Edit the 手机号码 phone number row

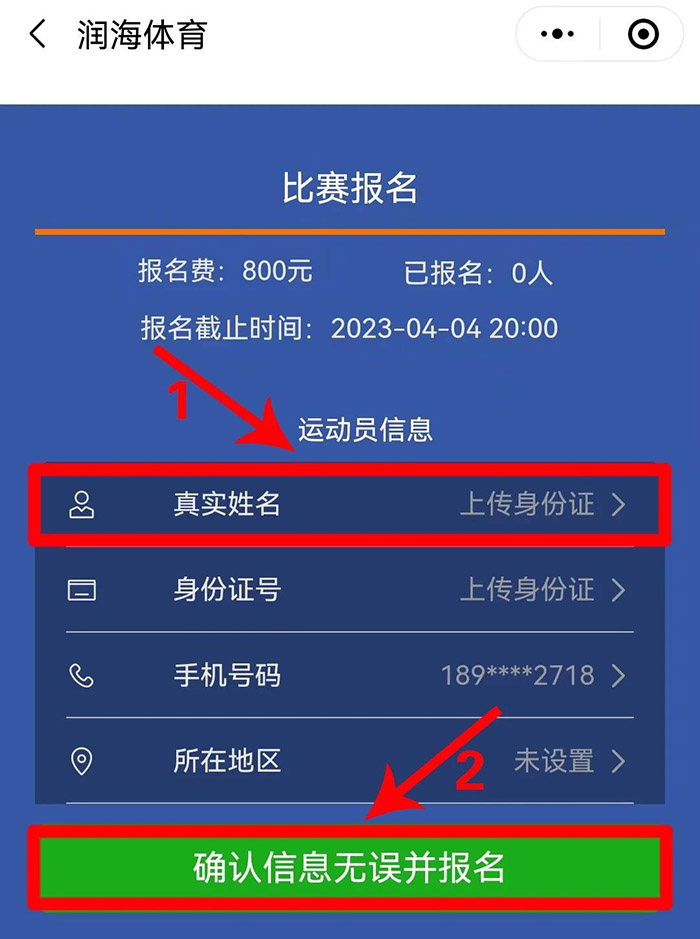[x=349, y=676]
